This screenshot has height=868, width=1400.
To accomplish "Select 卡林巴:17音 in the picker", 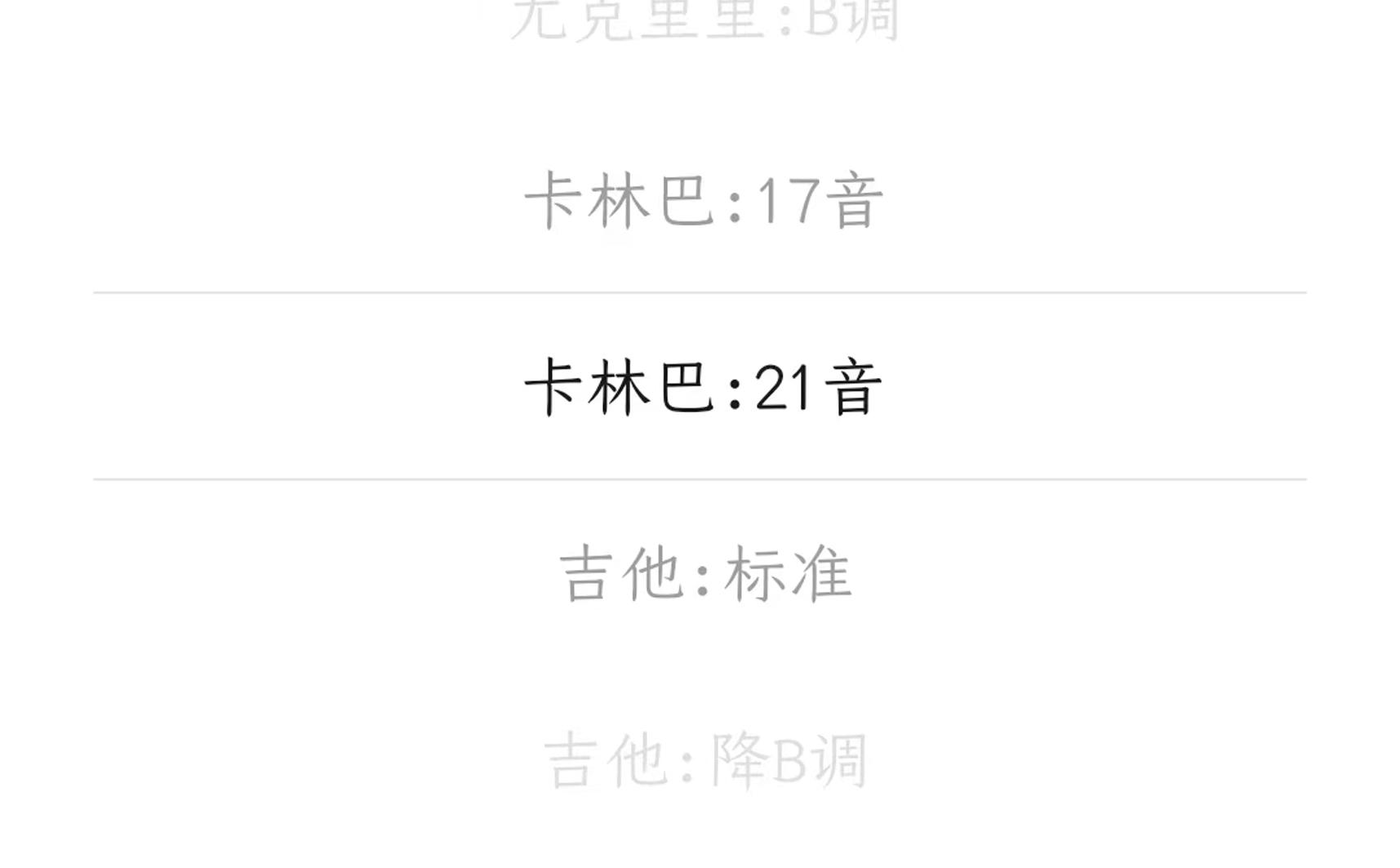I will pyautogui.click(x=703, y=200).
